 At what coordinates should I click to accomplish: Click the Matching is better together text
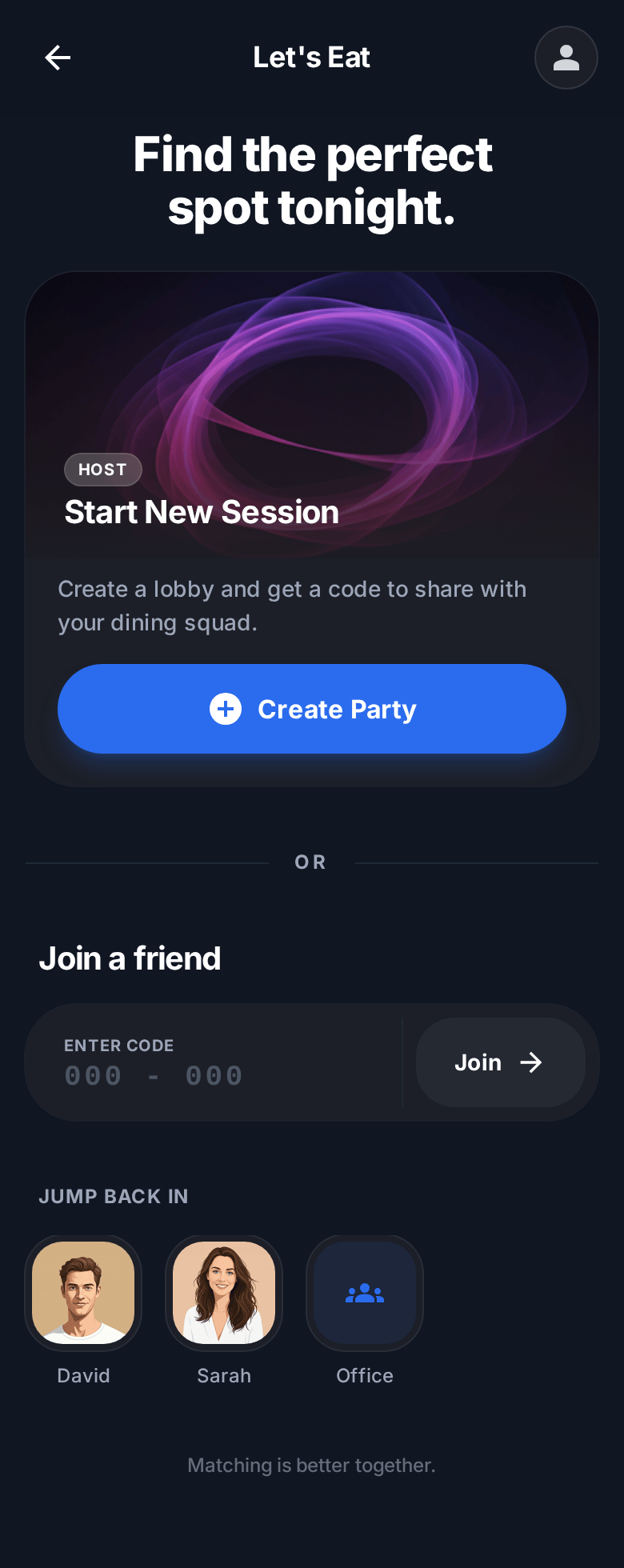312,1465
